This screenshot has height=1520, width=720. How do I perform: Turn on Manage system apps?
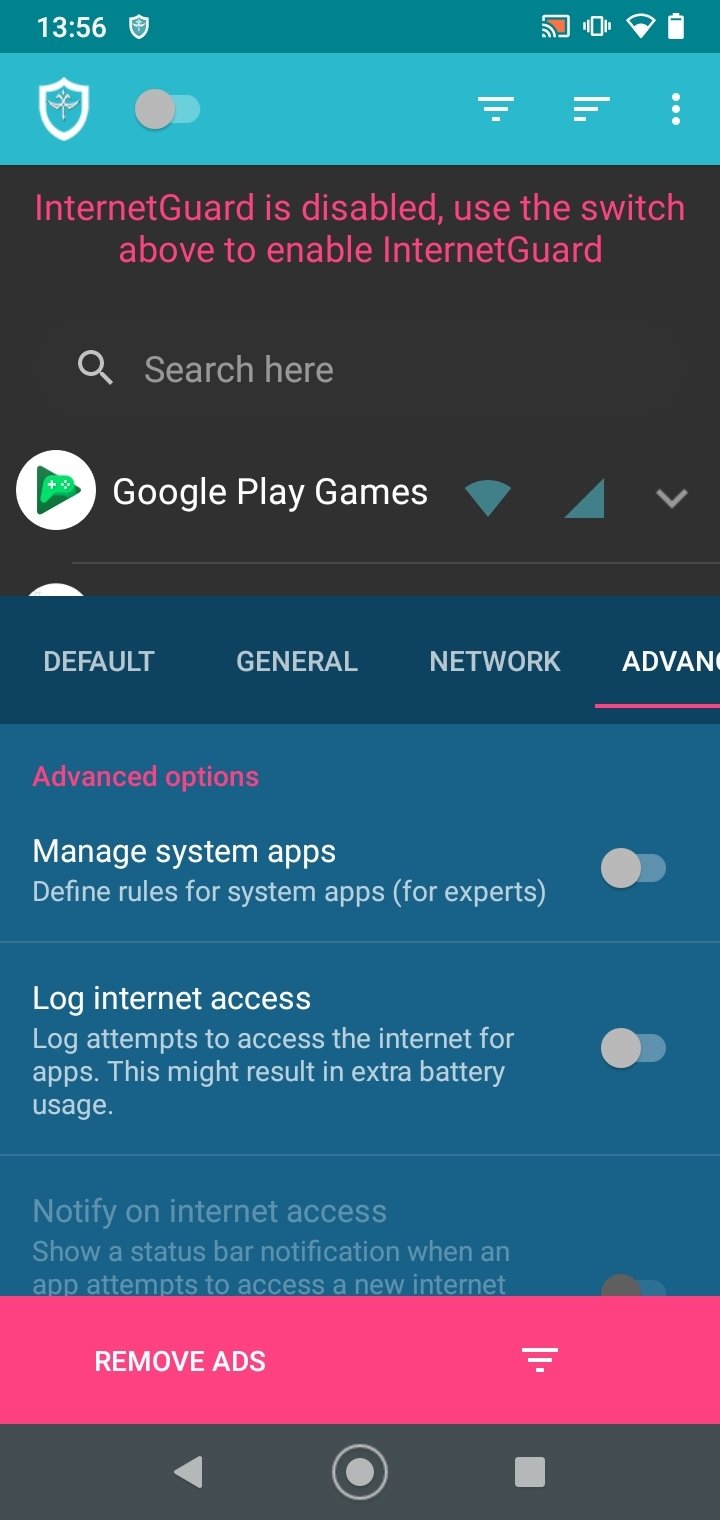pos(632,868)
